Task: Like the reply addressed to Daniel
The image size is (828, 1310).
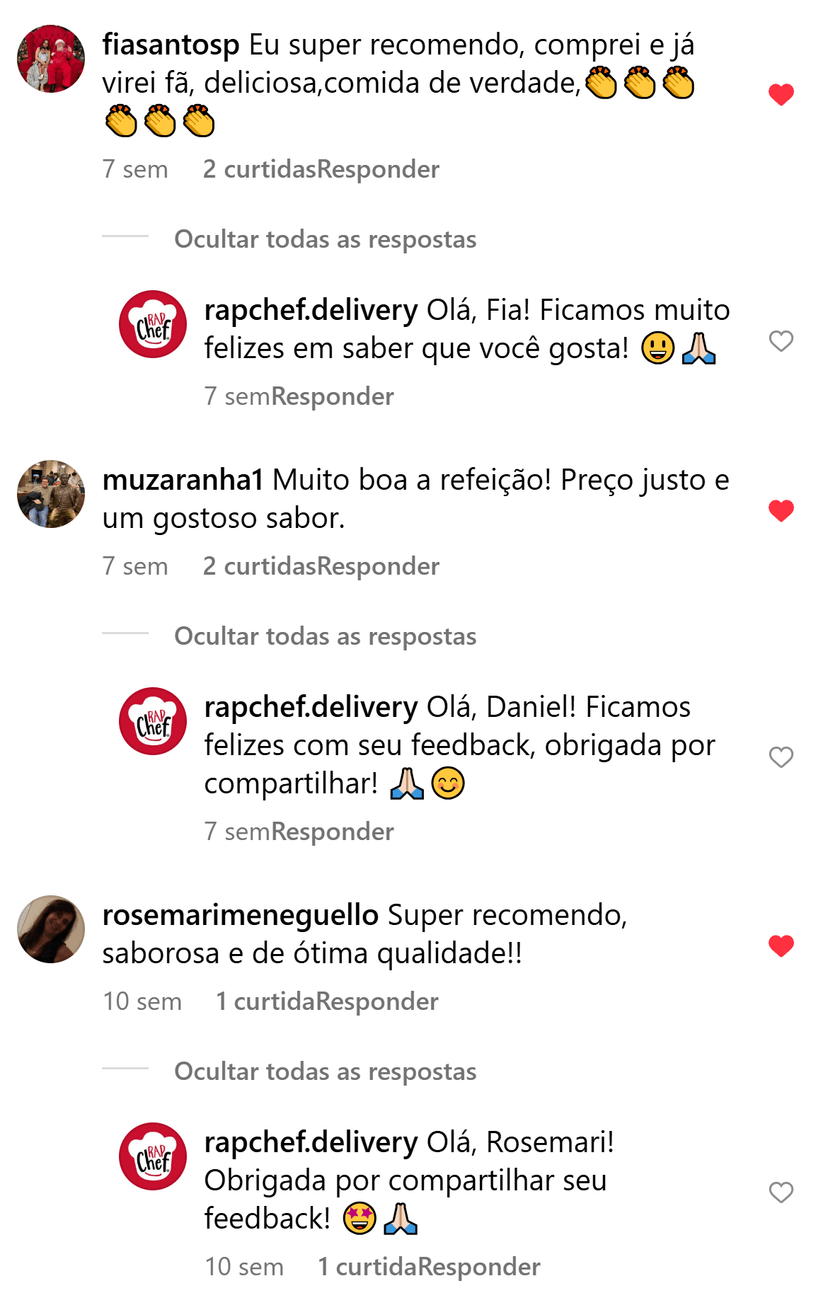Action: 781,757
